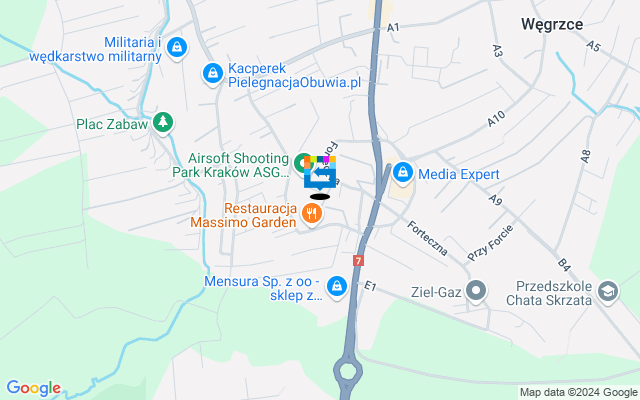Image resolution: width=640 pixels, height=400 pixels.
Task: Tap the Mensura Sp. z oo shop pin
Action: 336,287
